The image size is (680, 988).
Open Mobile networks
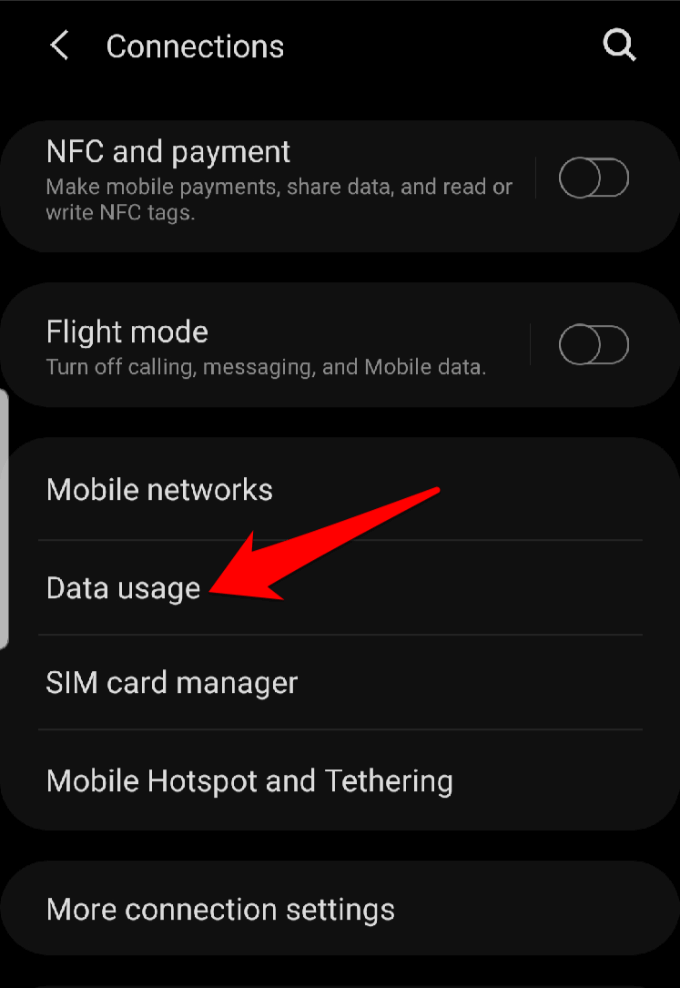(160, 490)
